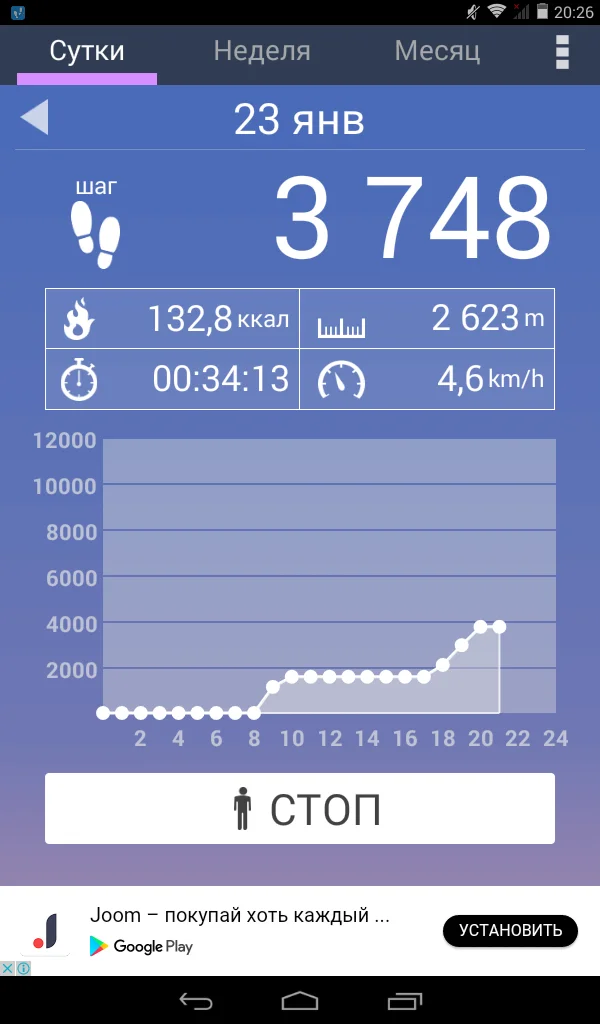Tap УСТАНОВИТЬ in the Joom ad

[x=510, y=931]
